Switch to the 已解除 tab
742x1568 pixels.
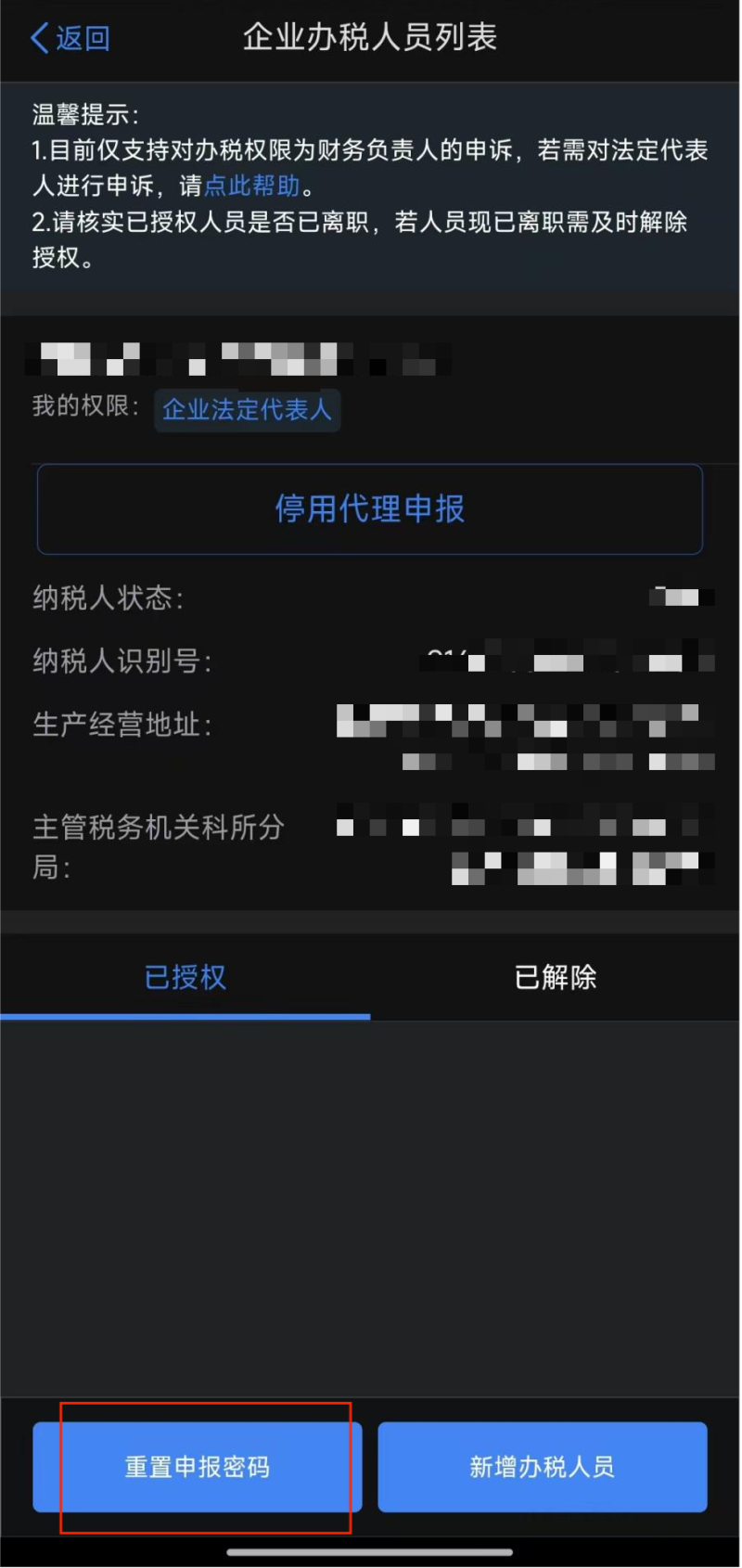[556, 977]
